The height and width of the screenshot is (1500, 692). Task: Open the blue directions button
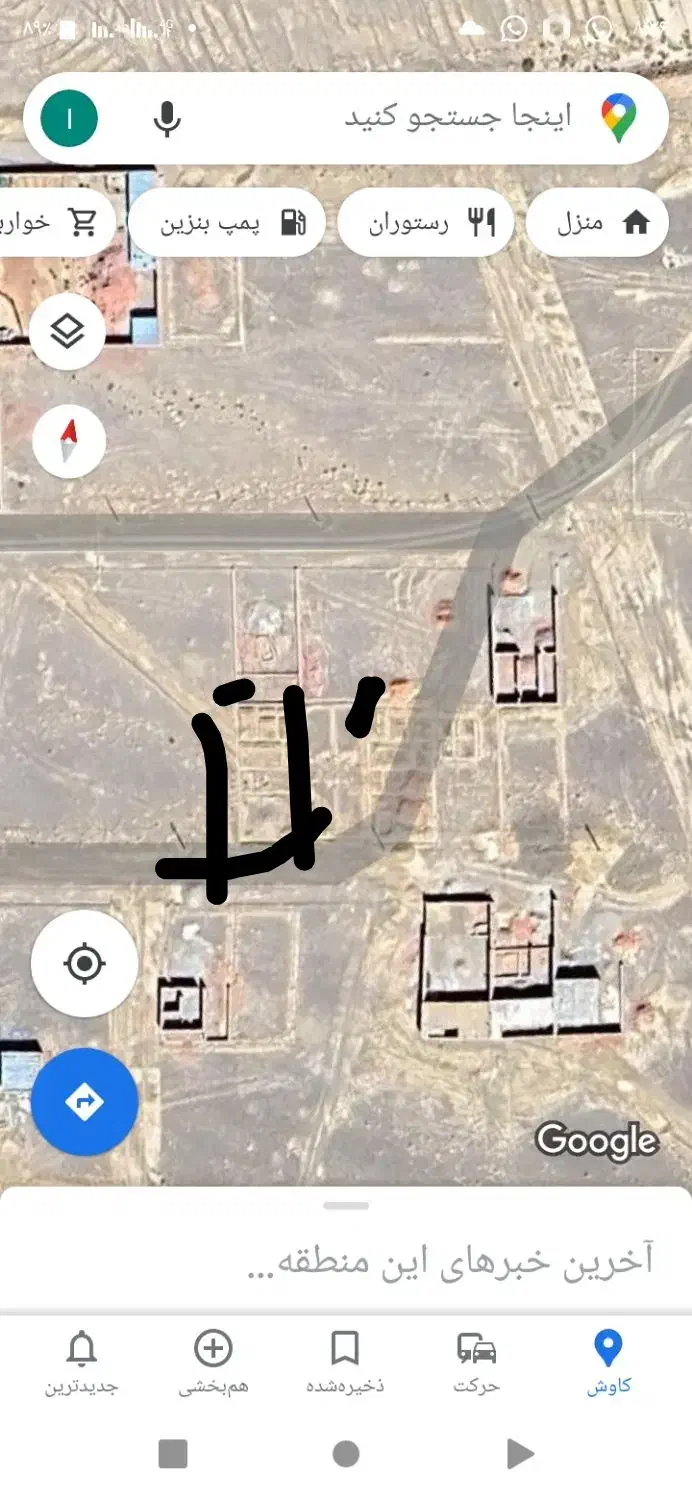(x=84, y=1102)
